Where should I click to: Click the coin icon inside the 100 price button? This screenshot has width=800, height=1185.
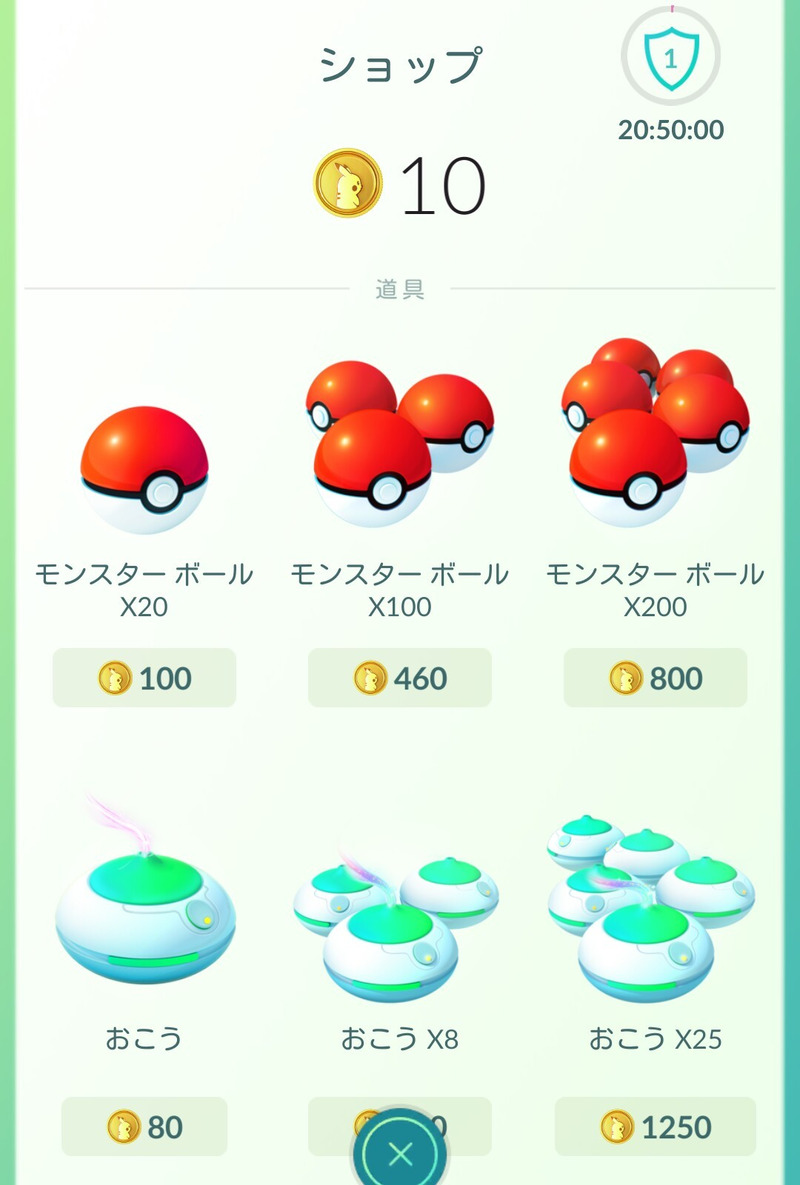point(116,678)
